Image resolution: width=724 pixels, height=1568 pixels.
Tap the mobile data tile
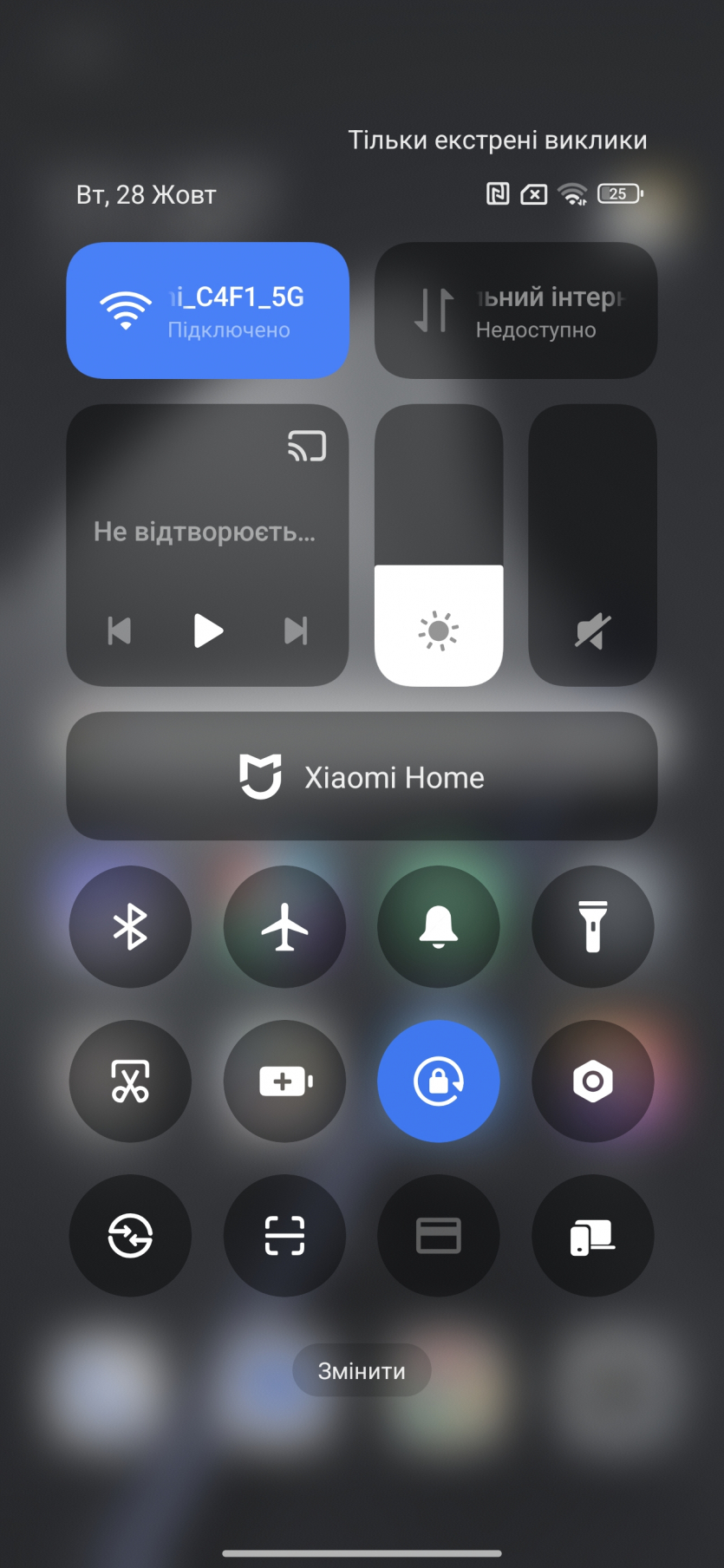pos(515,310)
